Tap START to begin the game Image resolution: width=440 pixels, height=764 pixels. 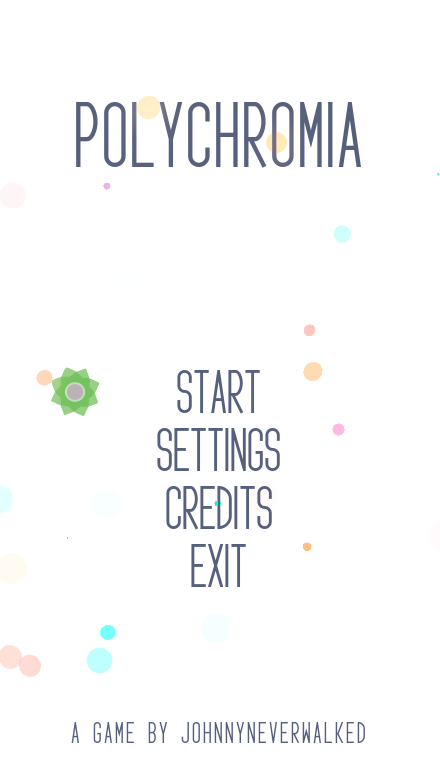(218, 392)
